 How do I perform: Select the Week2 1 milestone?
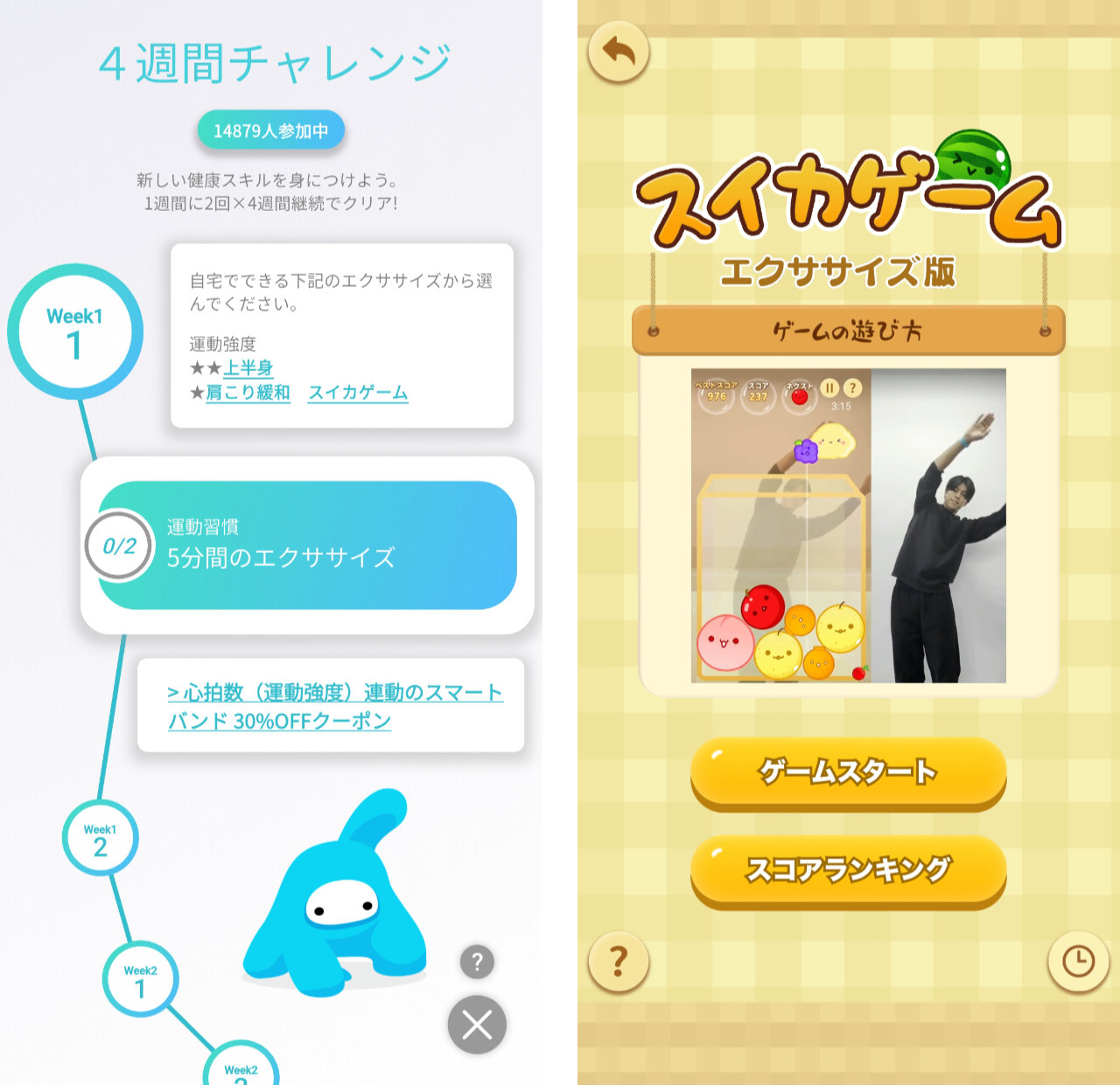click(x=140, y=979)
